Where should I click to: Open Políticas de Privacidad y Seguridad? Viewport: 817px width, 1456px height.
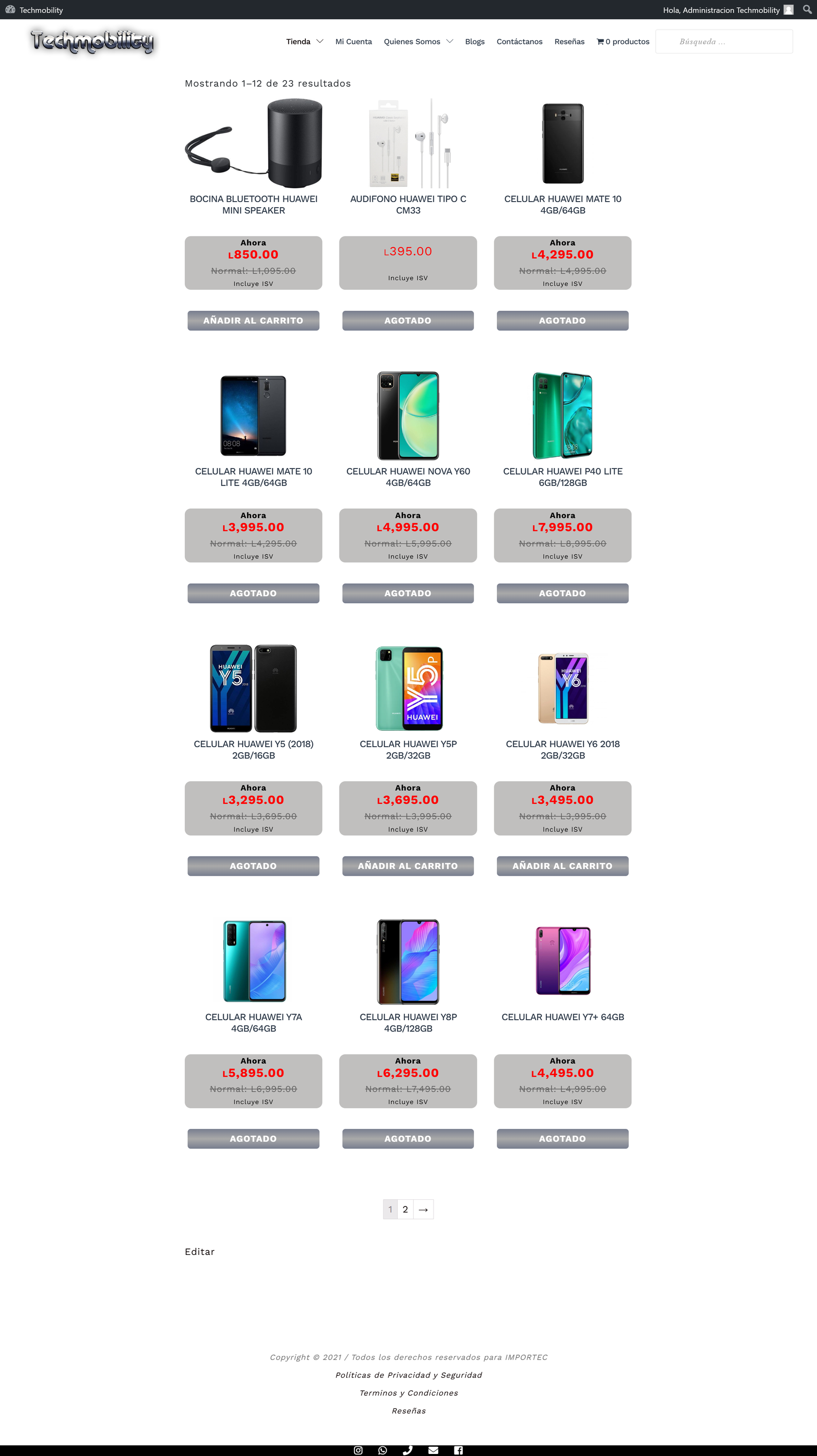(x=408, y=1375)
